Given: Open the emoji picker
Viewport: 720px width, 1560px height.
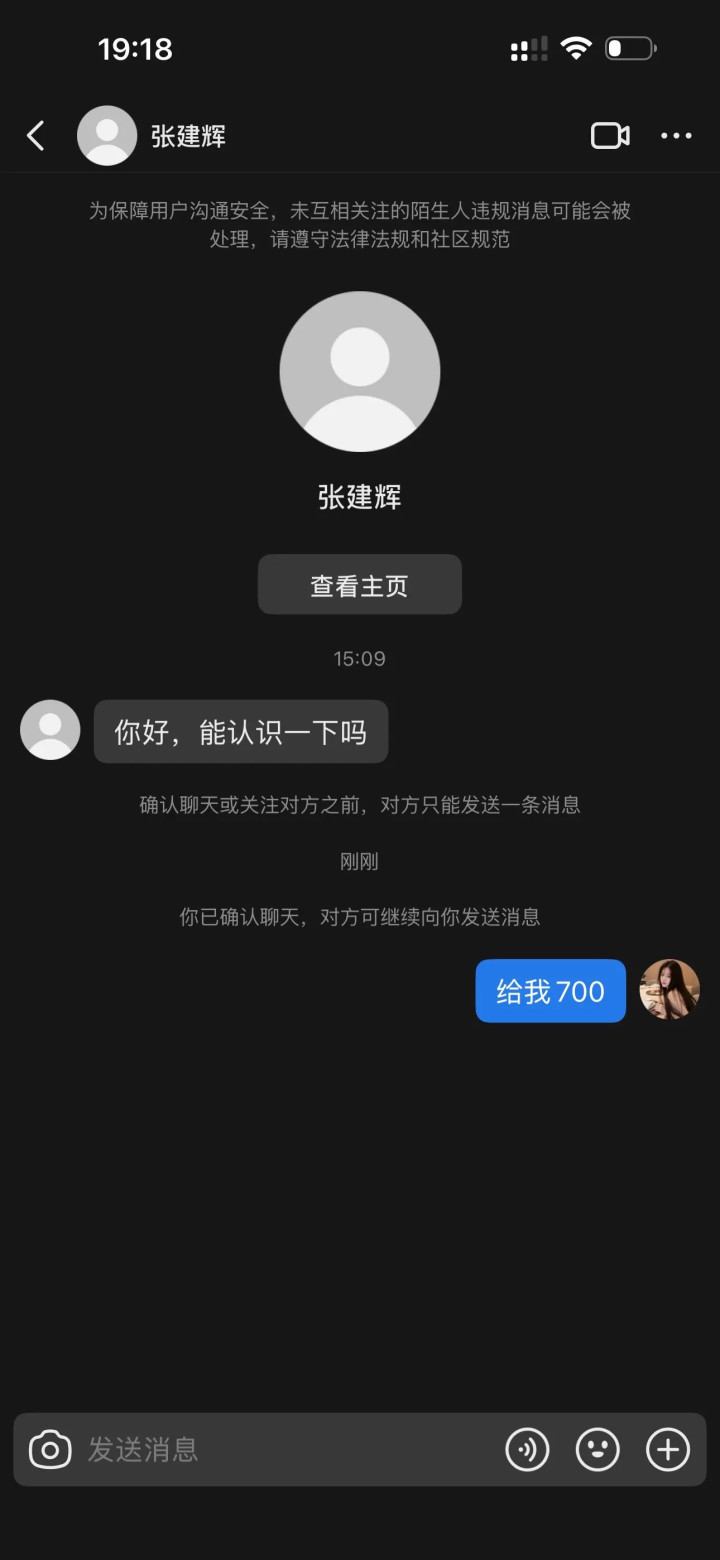Looking at the screenshot, I should click(x=598, y=1449).
